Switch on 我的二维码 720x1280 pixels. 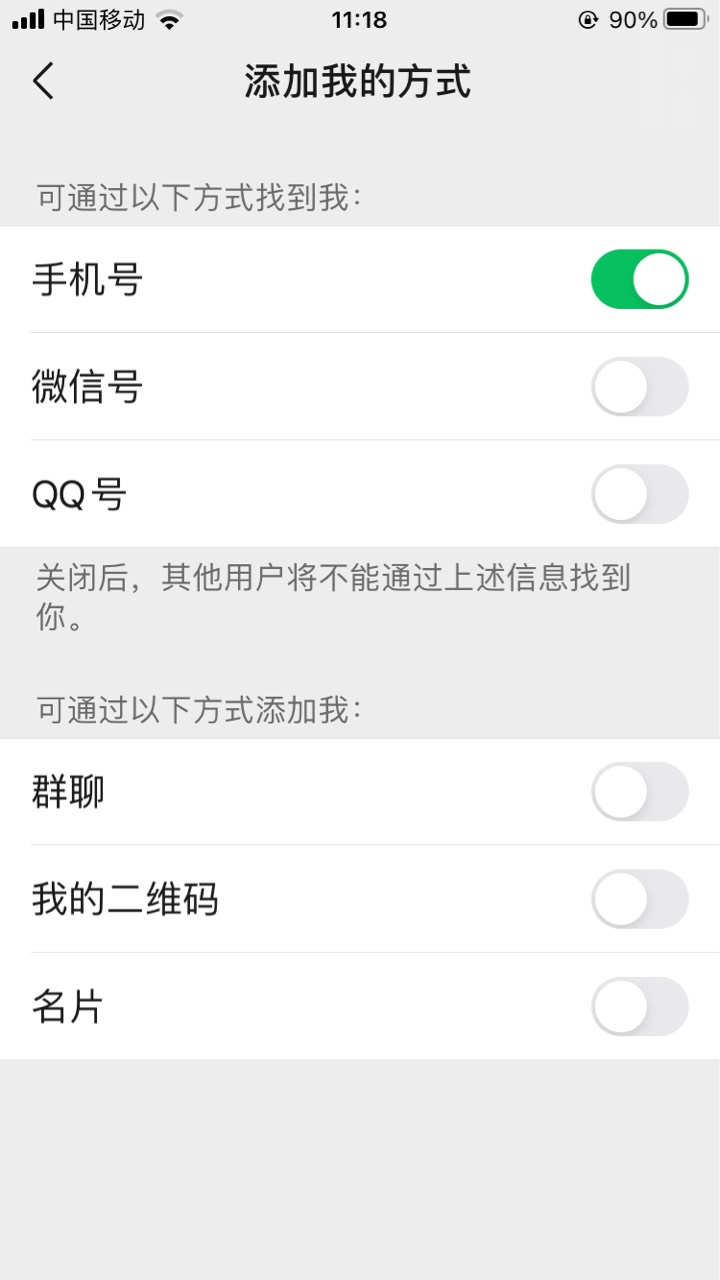(640, 899)
